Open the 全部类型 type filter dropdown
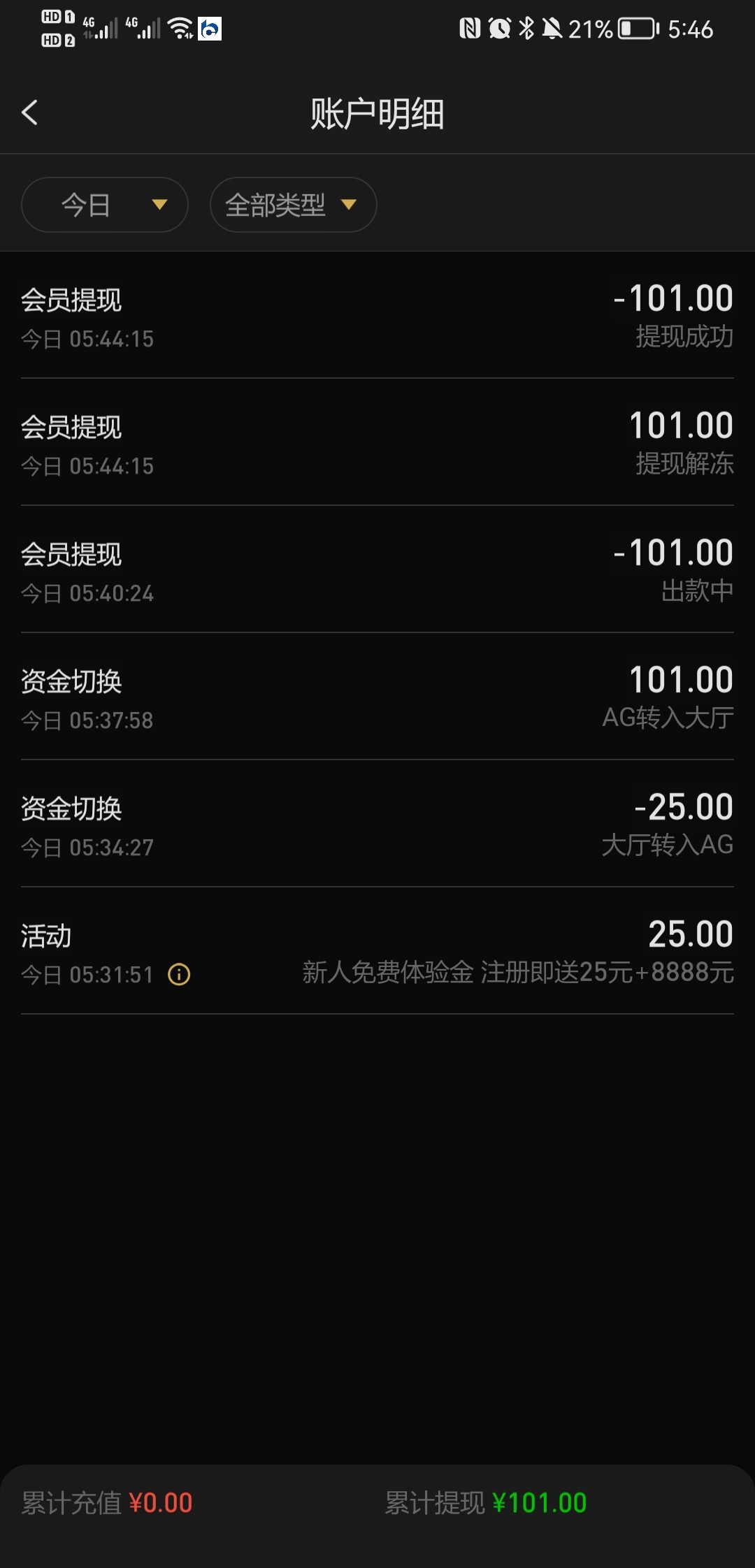The image size is (755, 1568). pos(292,205)
